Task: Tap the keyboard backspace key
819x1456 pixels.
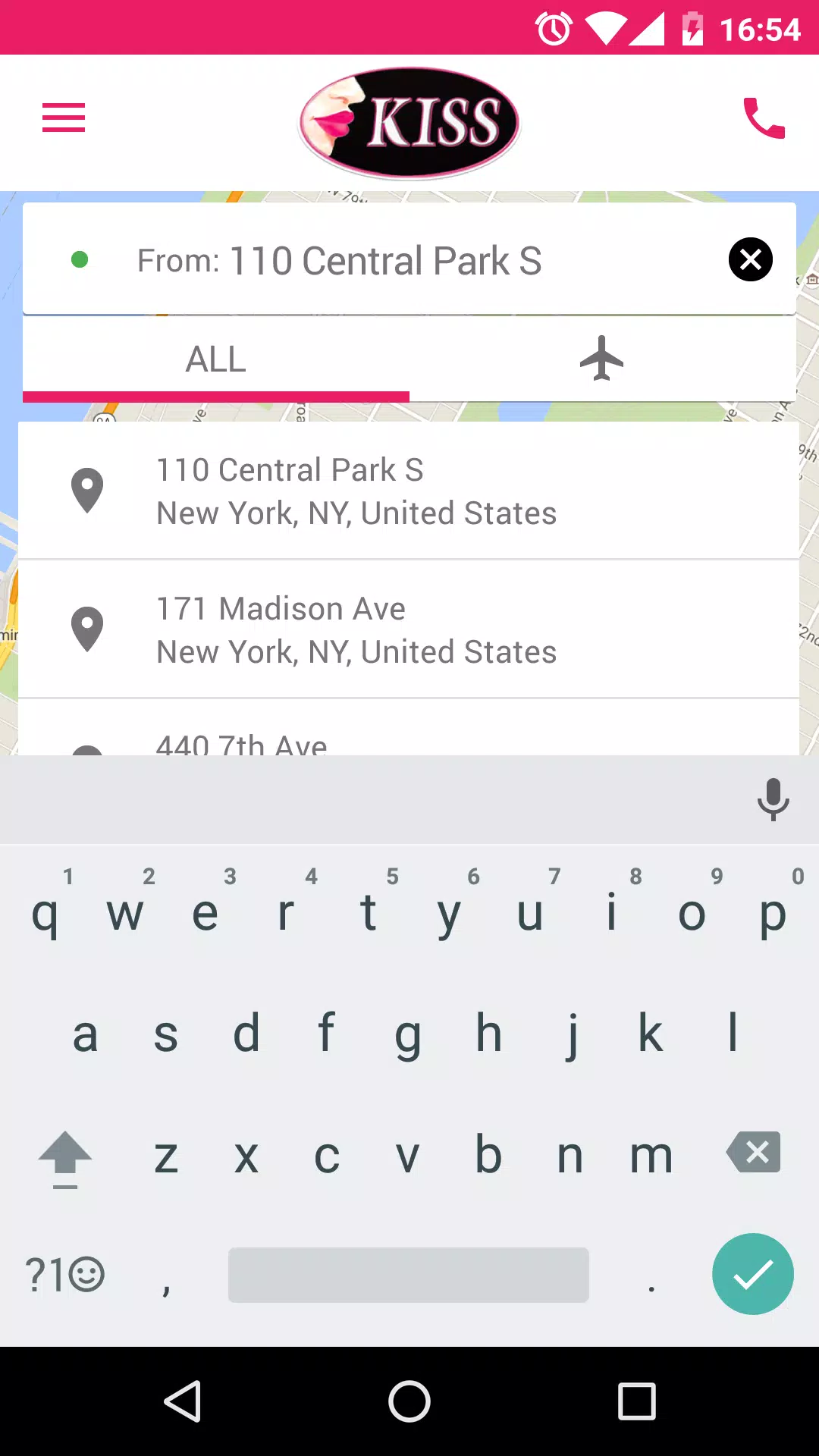Action: (x=753, y=1153)
